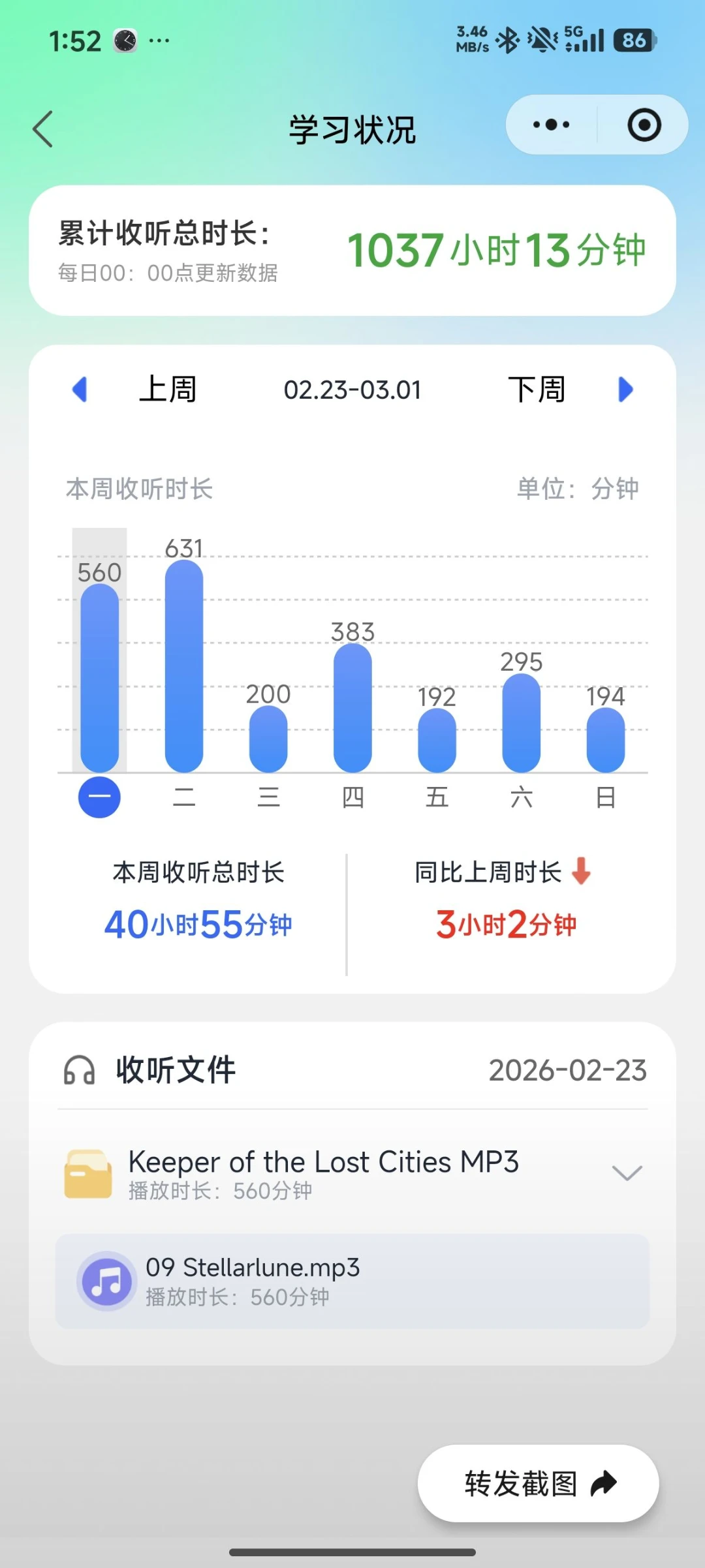The height and width of the screenshot is (1568, 705).
Task: Select the 三 day bar showing 200
Action: 268,739
